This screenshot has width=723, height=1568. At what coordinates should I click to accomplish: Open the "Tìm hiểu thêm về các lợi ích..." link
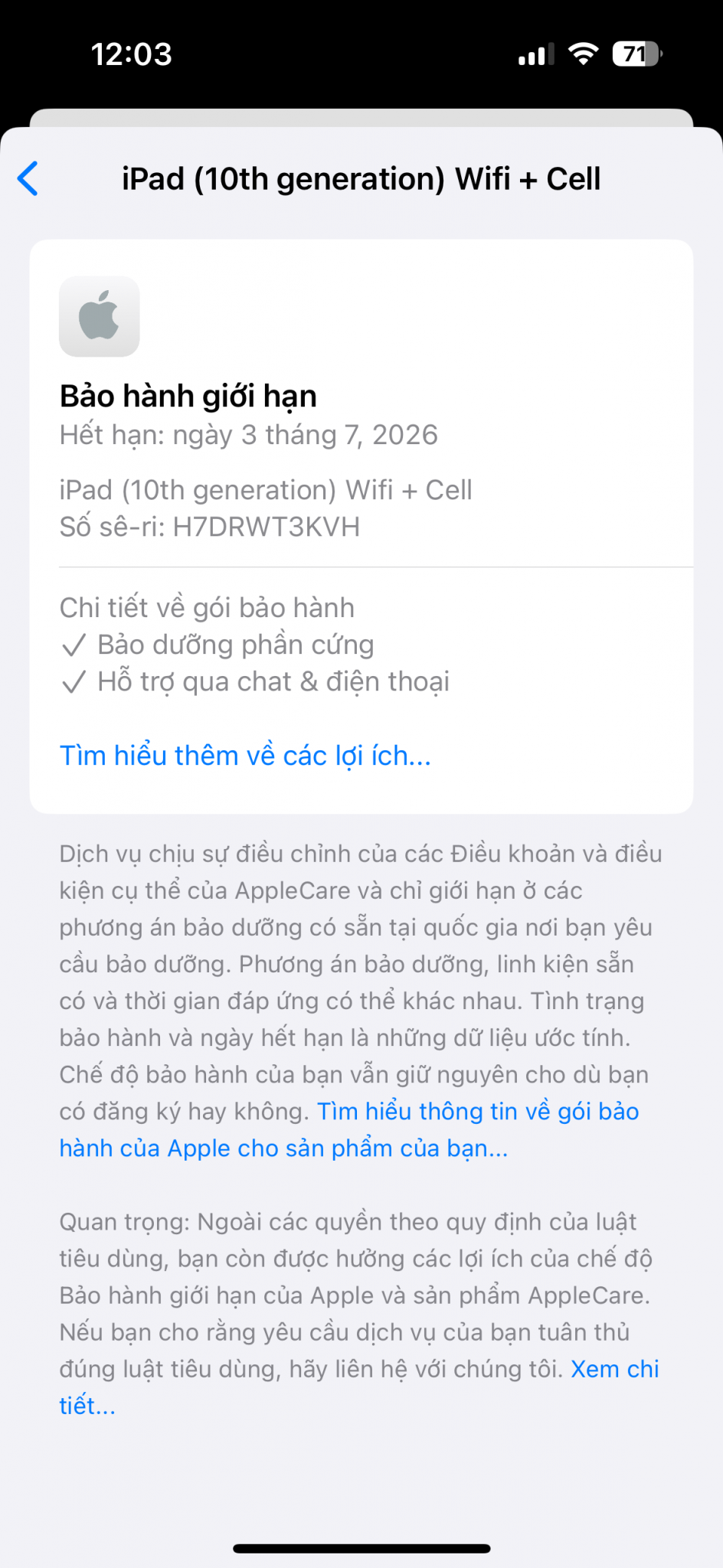245,756
